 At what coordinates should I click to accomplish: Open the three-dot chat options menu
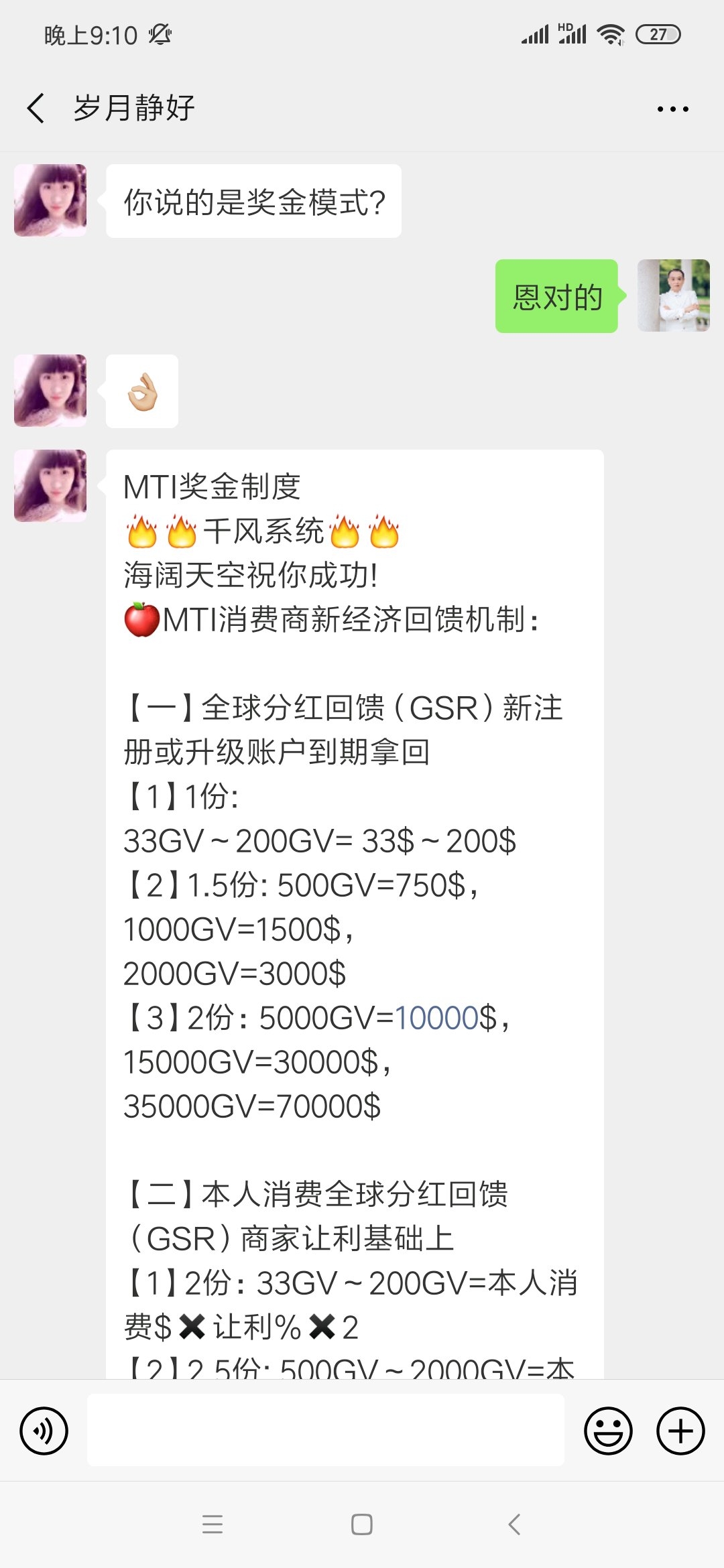[672, 109]
